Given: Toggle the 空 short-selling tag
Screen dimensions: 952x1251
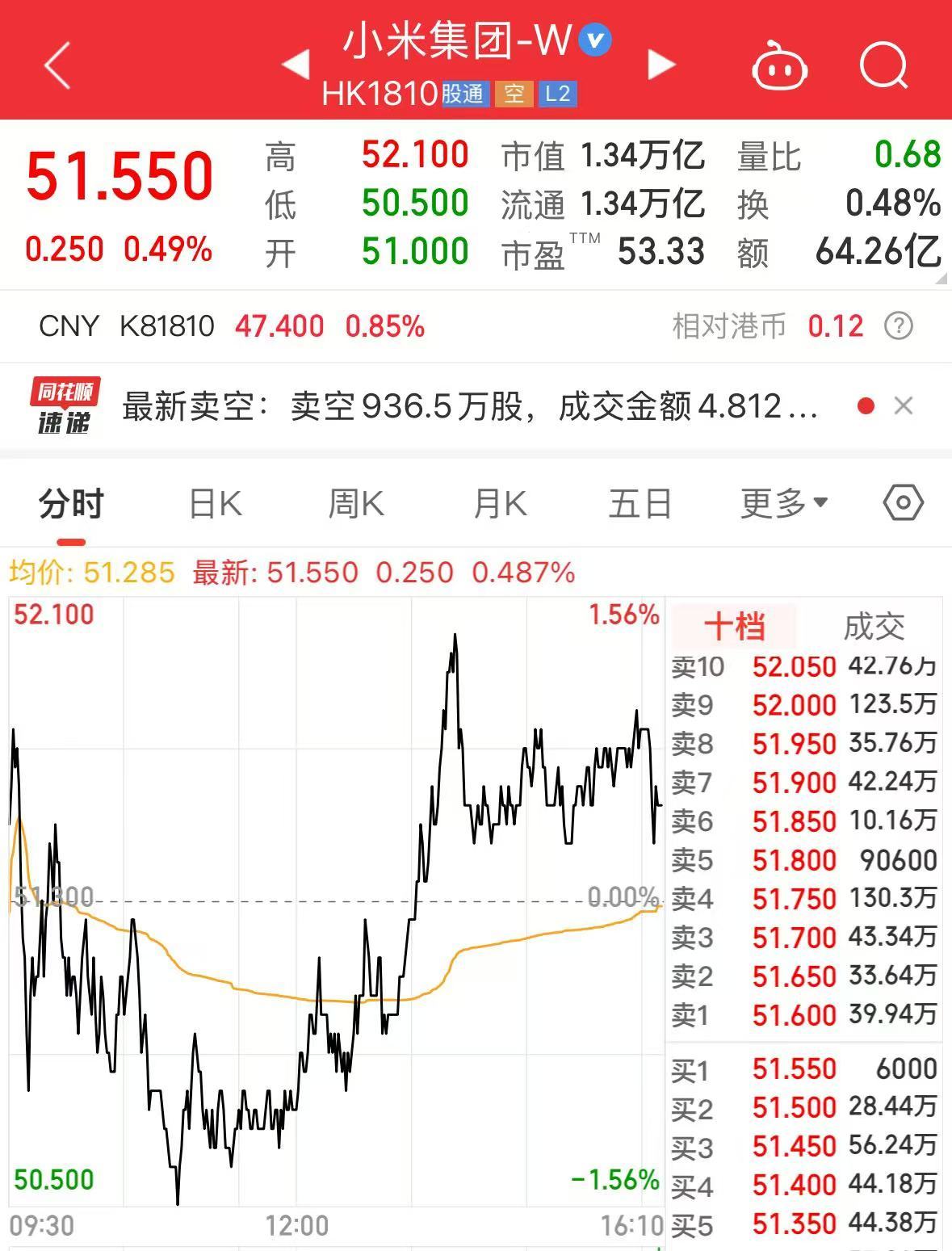Looking at the screenshot, I should [x=515, y=94].
